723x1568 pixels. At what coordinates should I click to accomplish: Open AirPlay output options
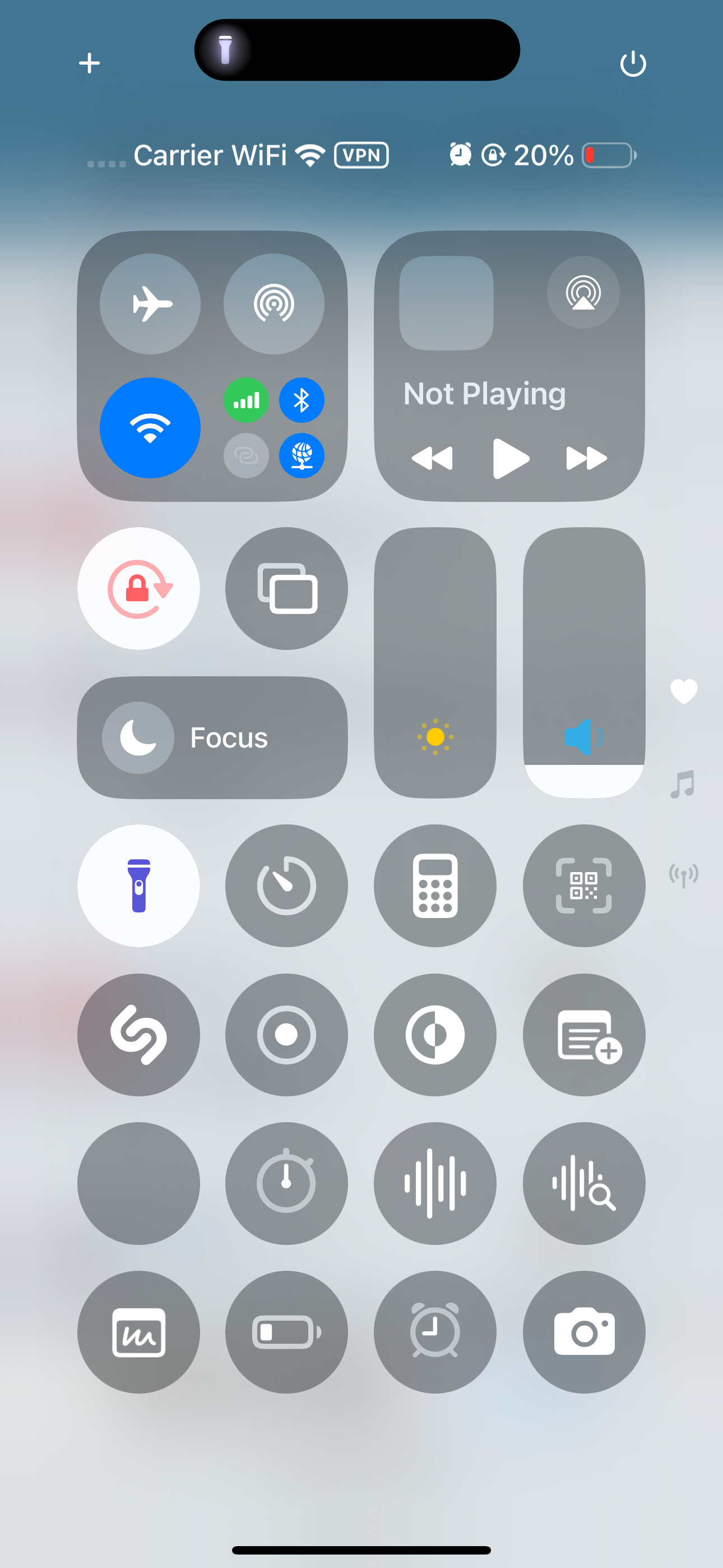tap(583, 292)
